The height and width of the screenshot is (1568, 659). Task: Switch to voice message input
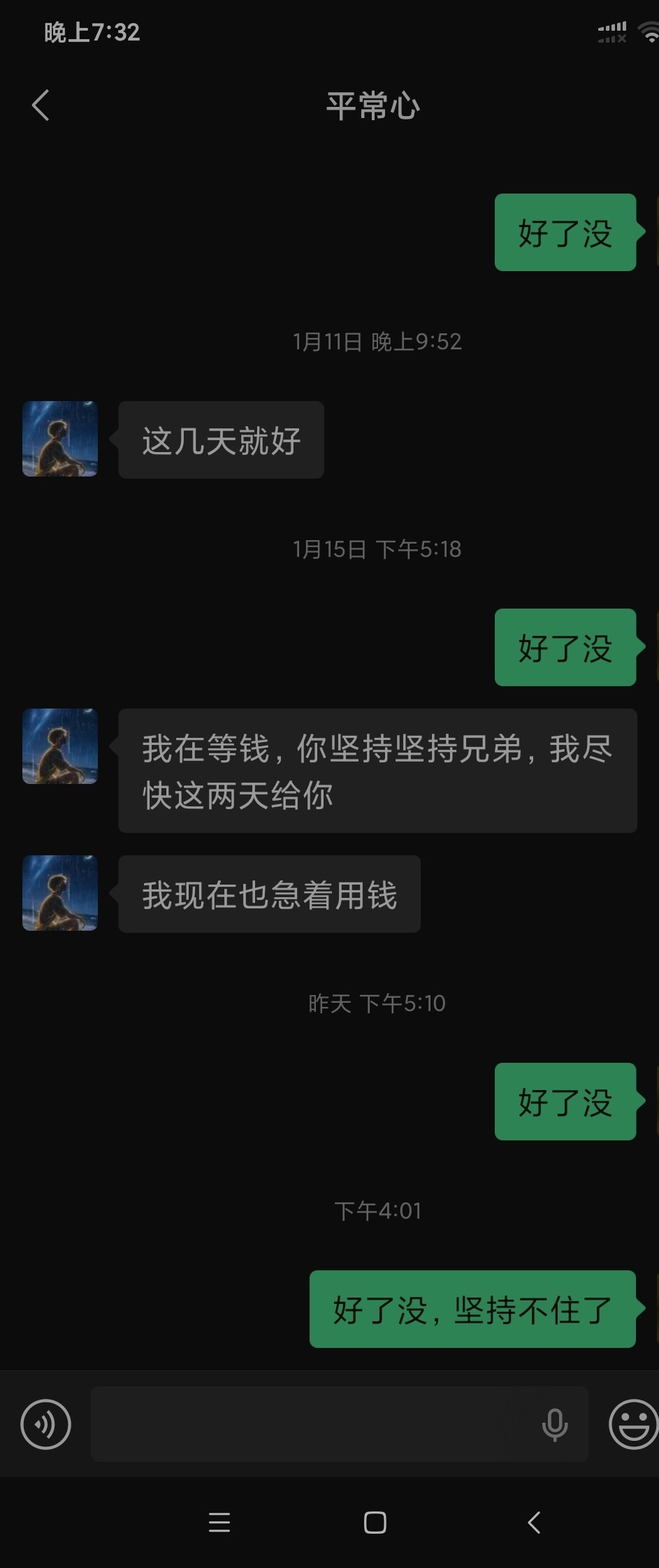[x=46, y=1423]
